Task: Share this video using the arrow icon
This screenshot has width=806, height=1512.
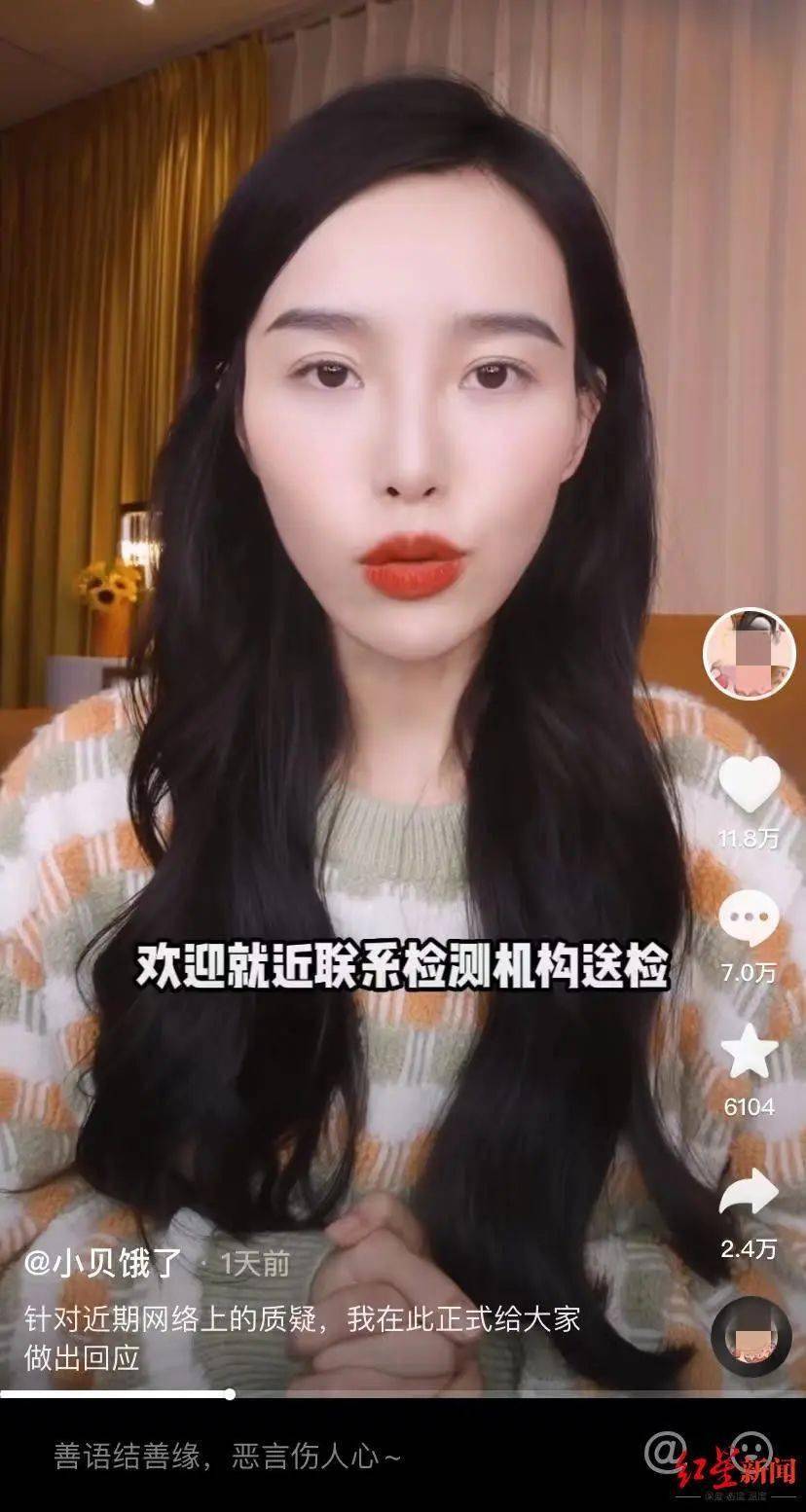Action: click(749, 1194)
